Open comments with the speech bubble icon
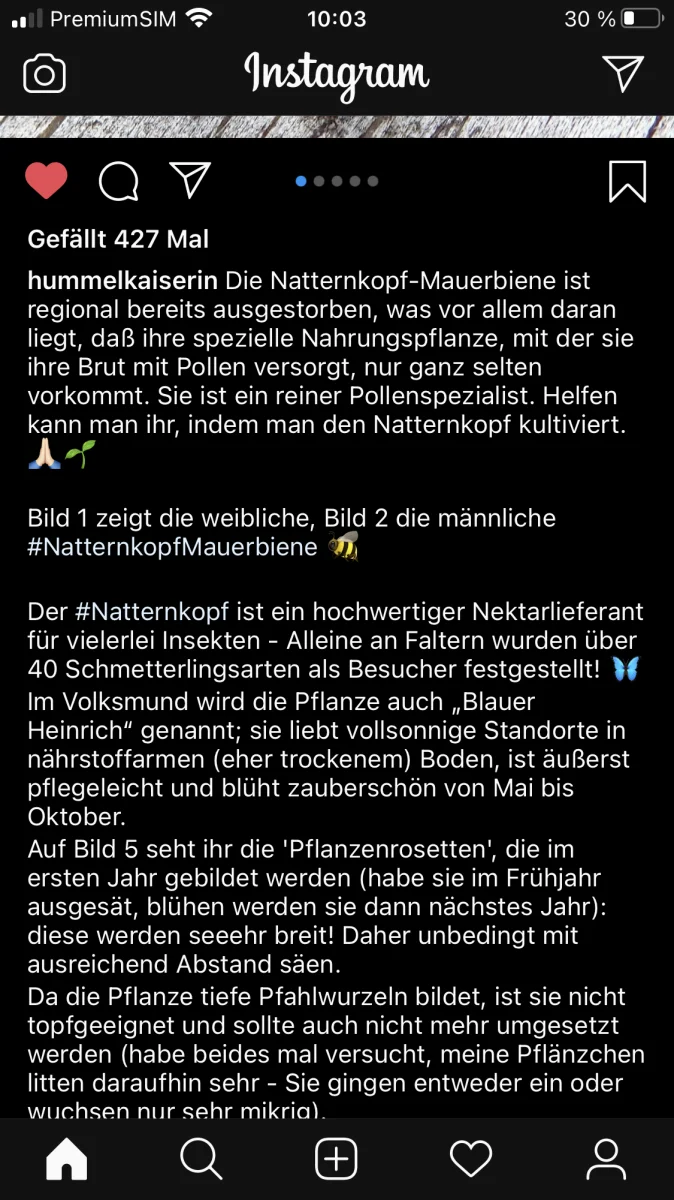The image size is (674, 1200). [118, 182]
